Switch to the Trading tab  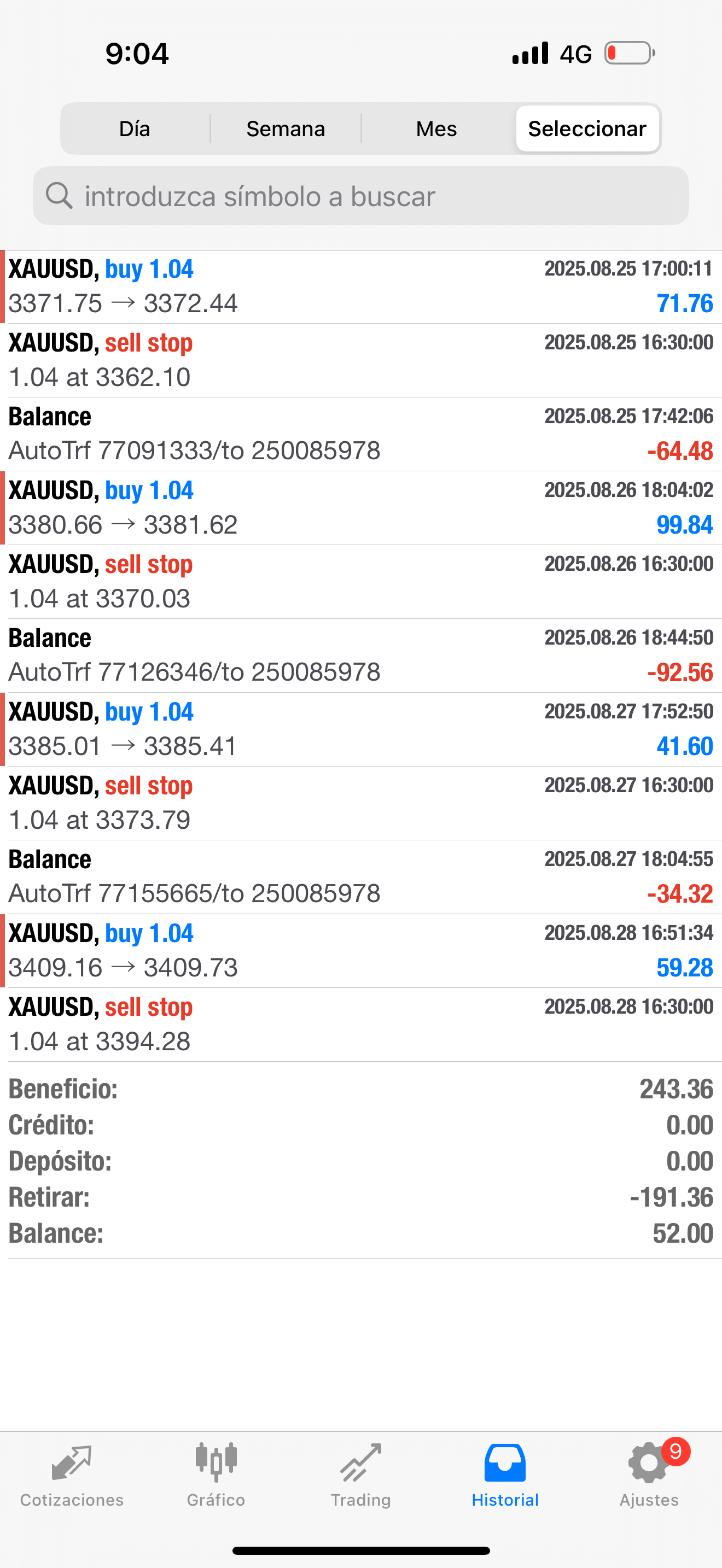(361, 1473)
